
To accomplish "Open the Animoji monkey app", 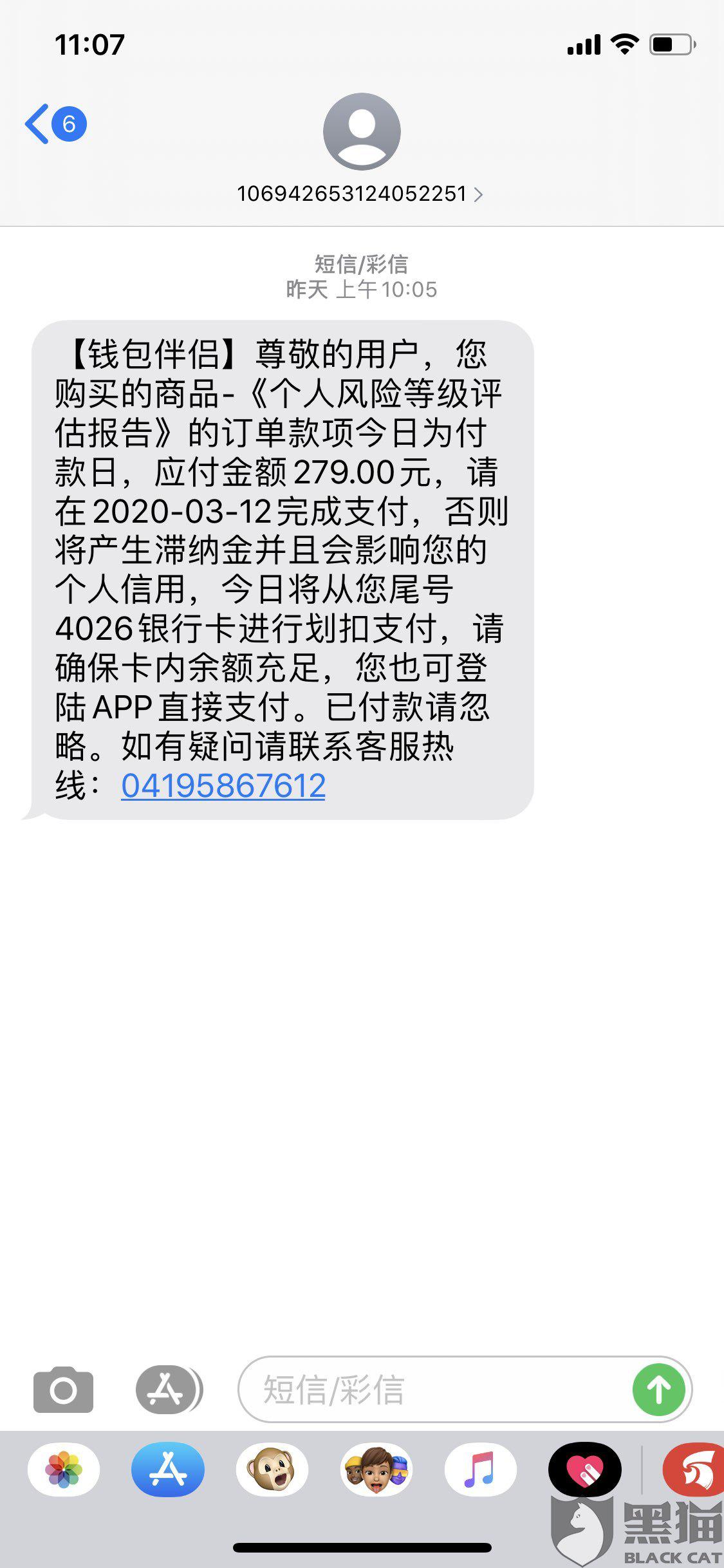I will pyautogui.click(x=272, y=1470).
